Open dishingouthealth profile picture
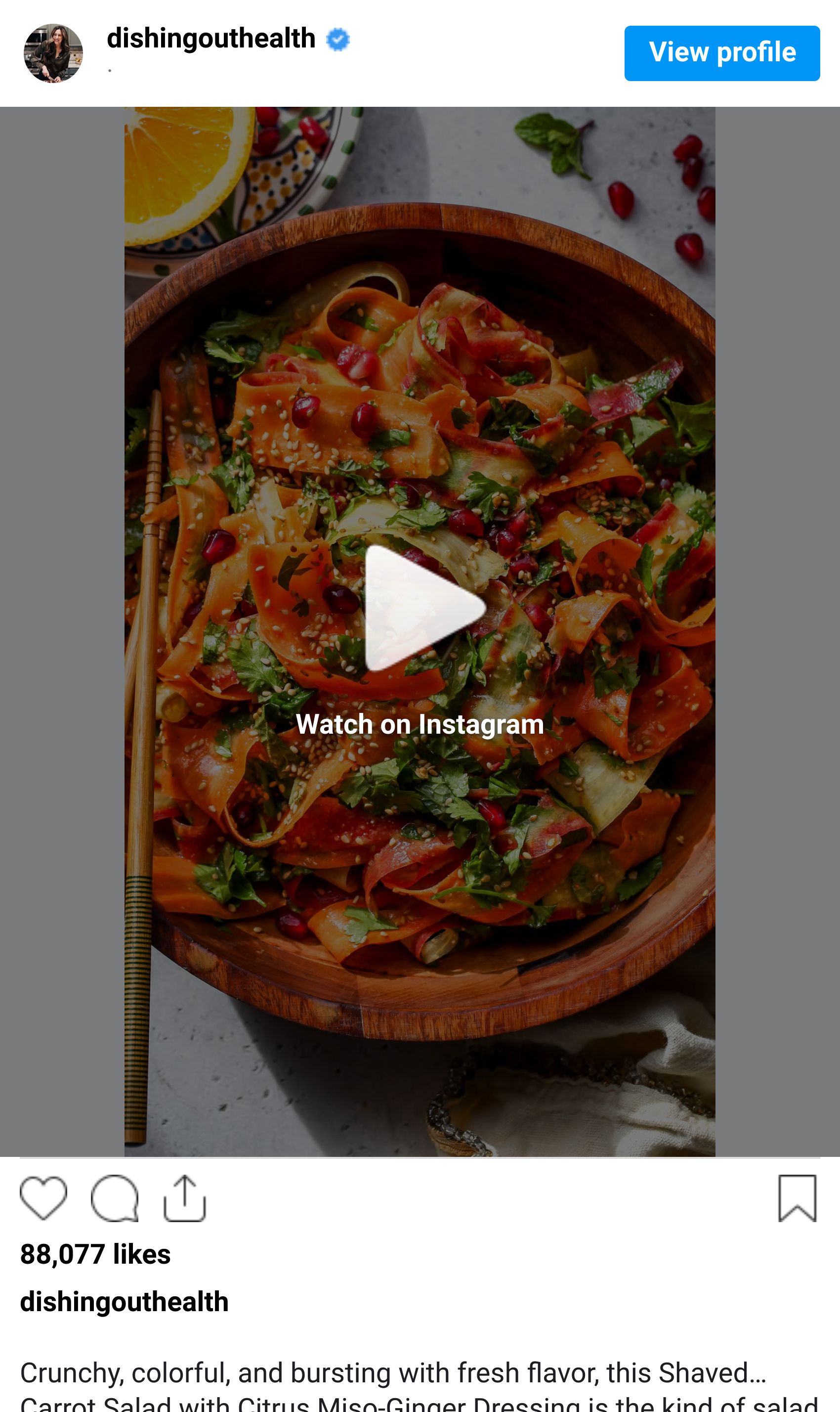The height and width of the screenshot is (1412, 840). point(53,53)
